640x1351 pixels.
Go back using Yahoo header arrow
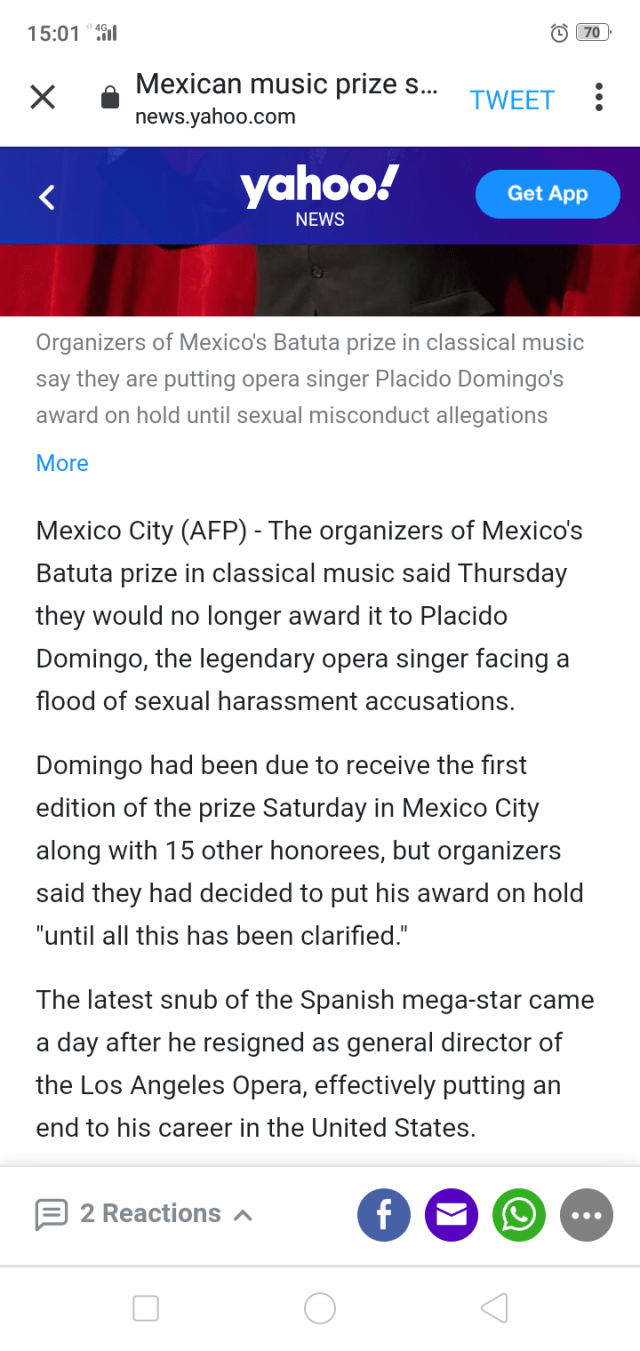46,197
